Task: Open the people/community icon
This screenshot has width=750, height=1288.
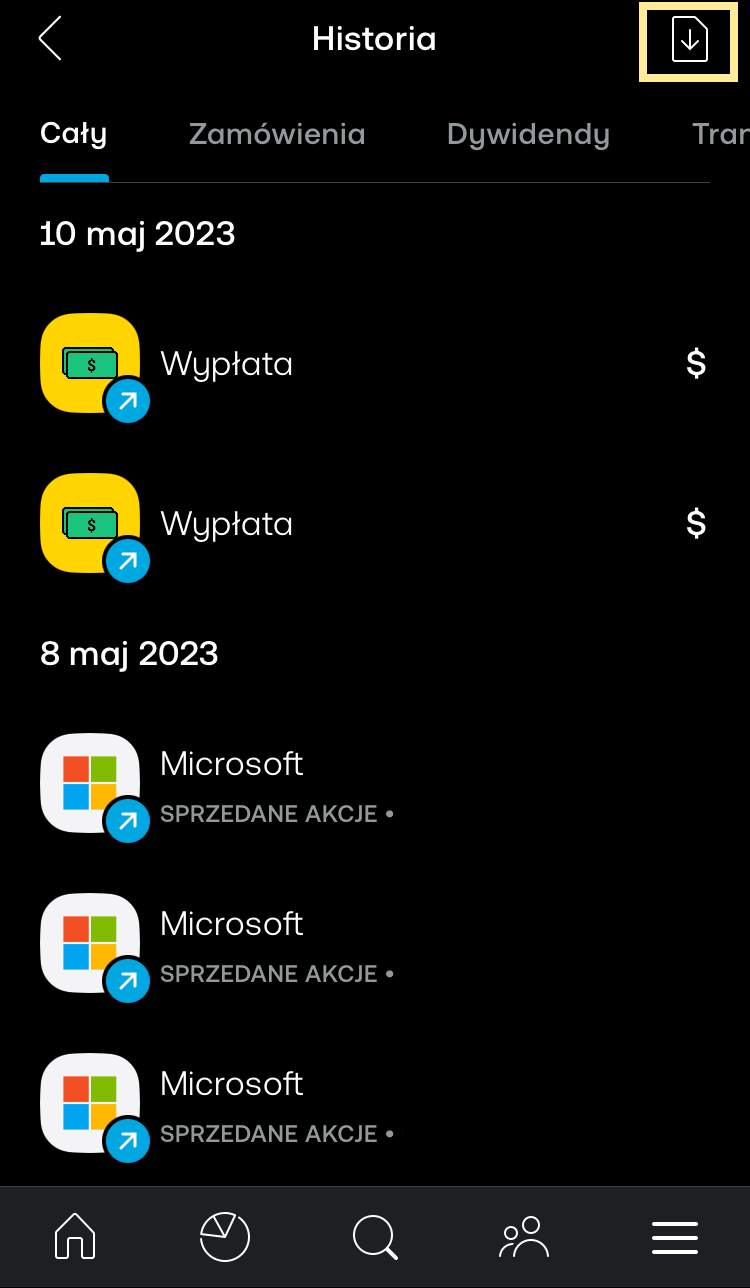Action: (524, 1236)
